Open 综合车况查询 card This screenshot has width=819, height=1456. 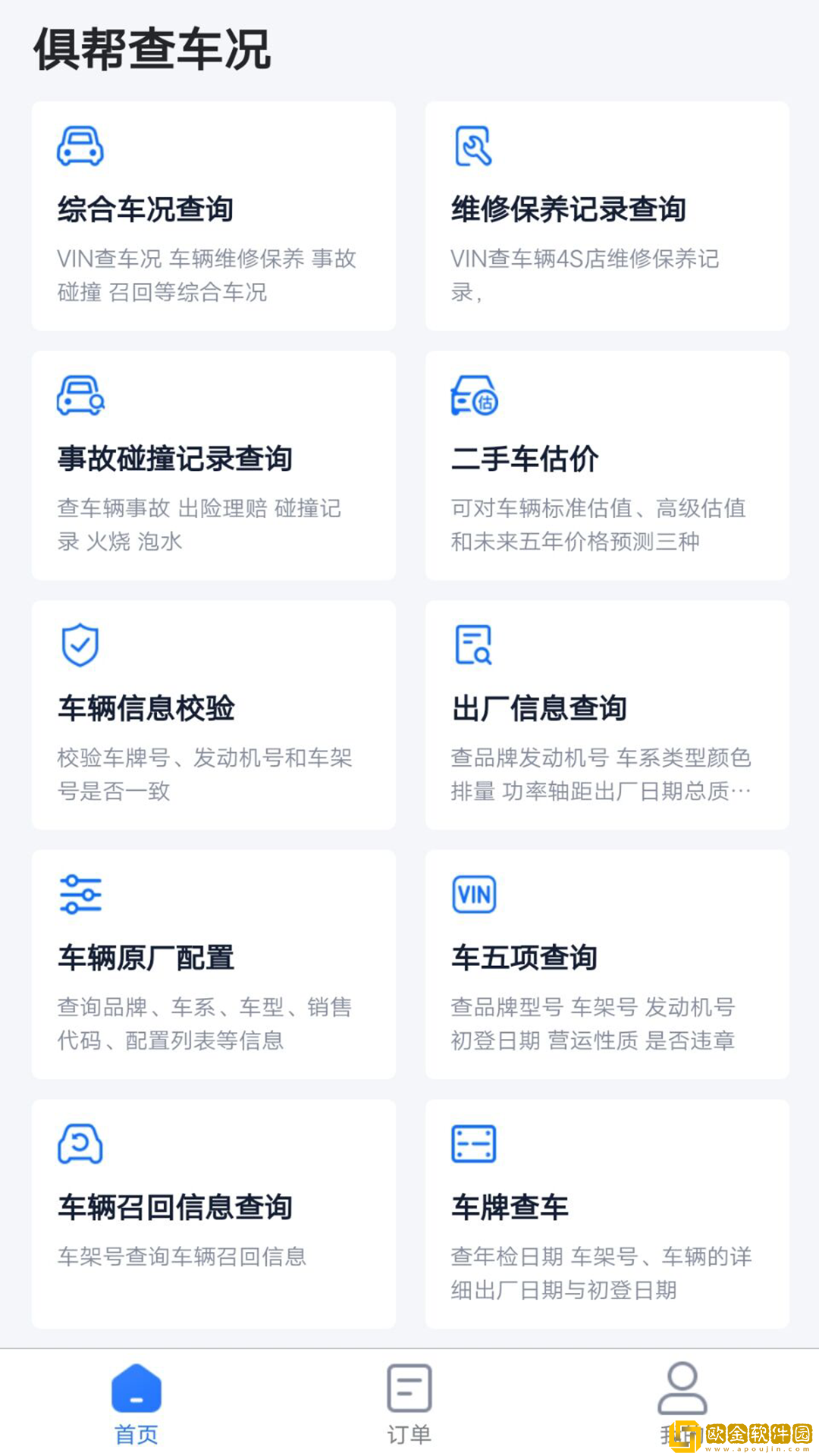click(x=213, y=216)
